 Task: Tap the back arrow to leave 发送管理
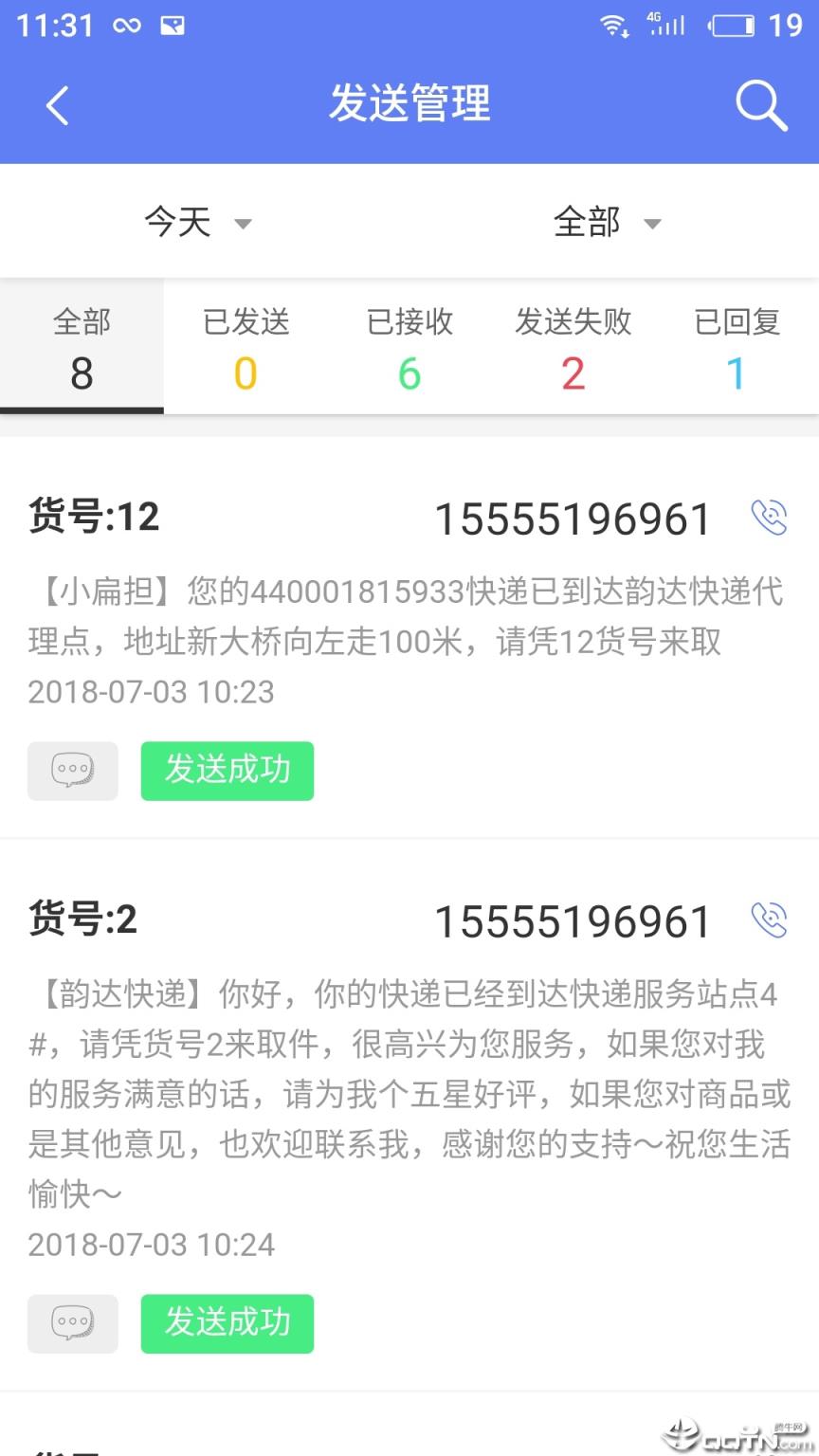[57, 105]
